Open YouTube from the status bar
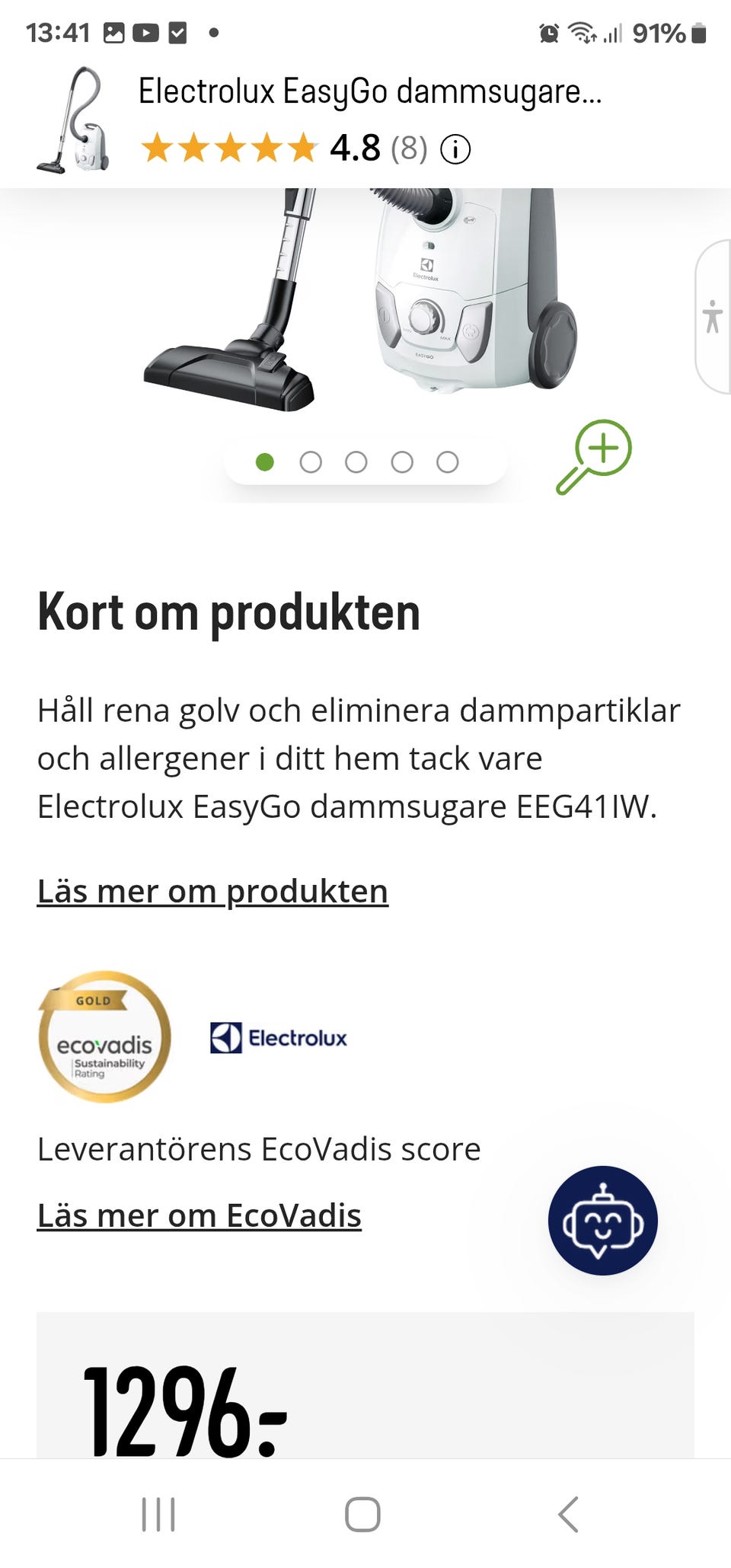 click(x=147, y=32)
